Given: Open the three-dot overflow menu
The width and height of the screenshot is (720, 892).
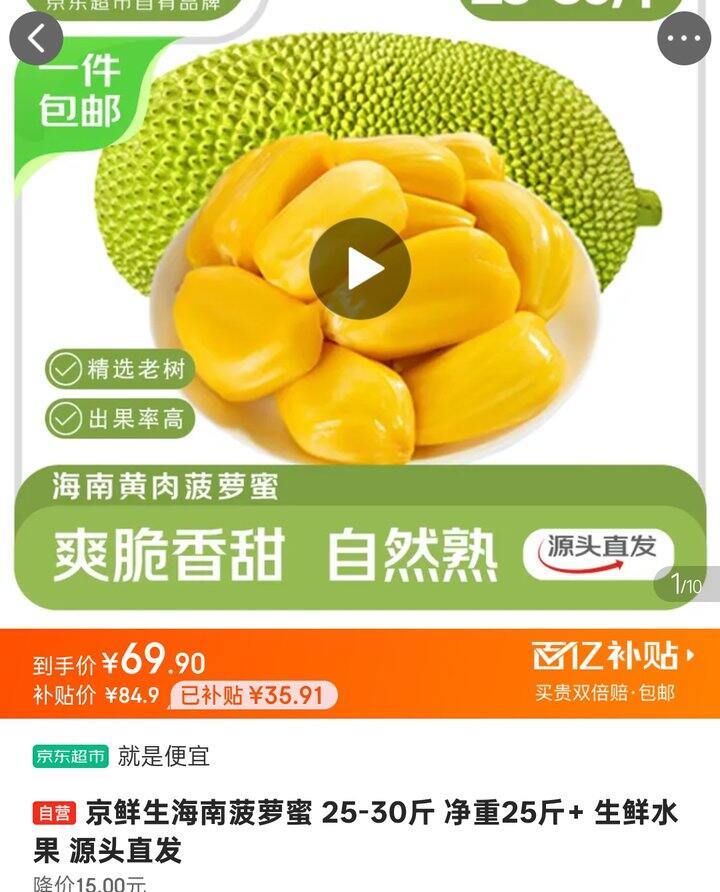Looking at the screenshot, I should tap(684, 39).
